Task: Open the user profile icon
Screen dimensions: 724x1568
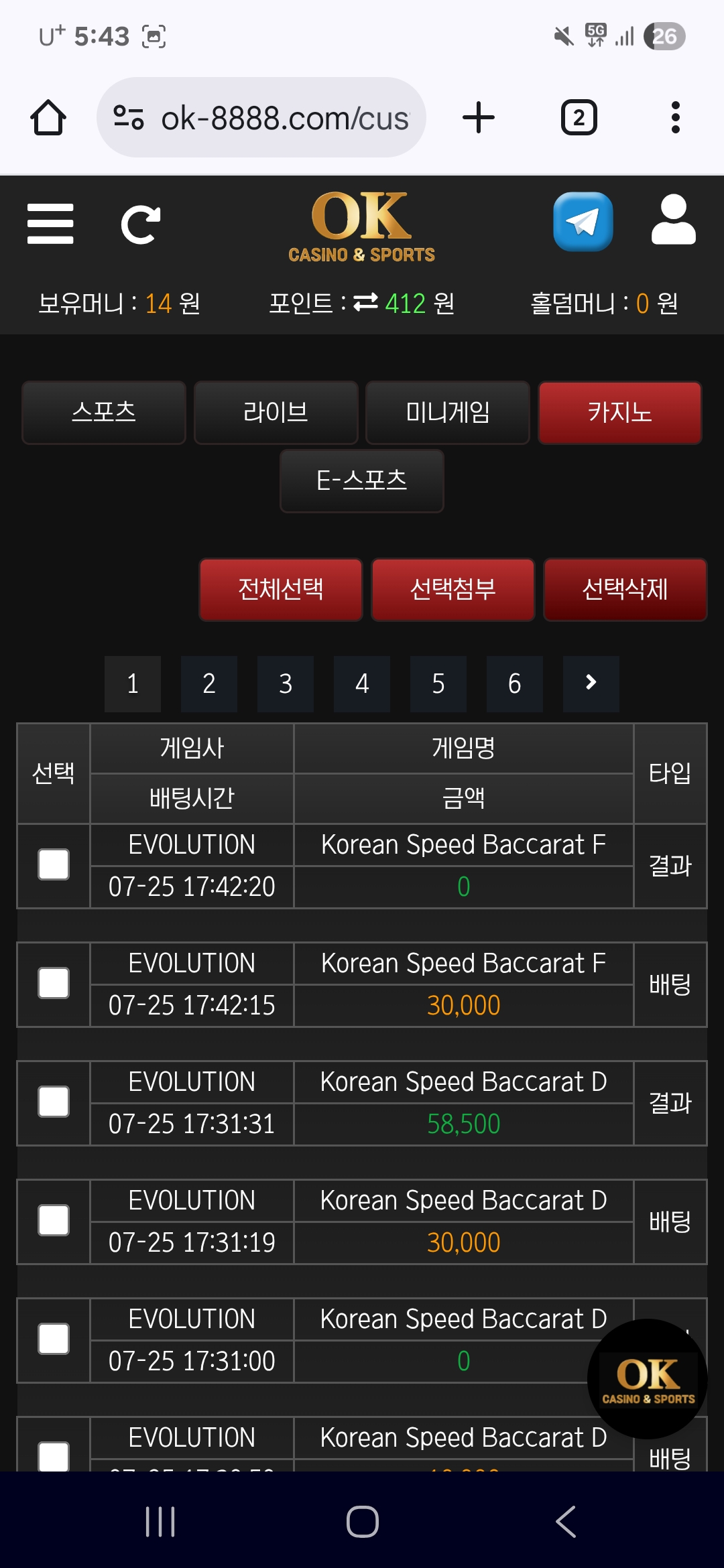Action: [673, 220]
